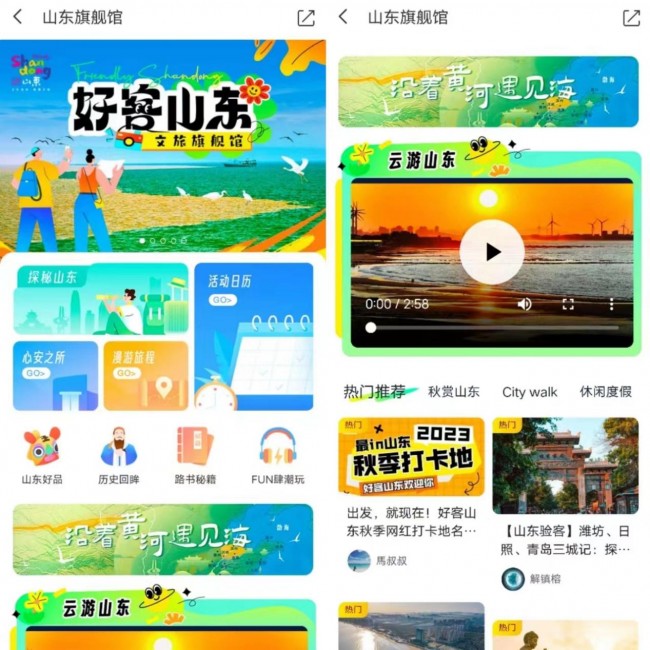650x650 pixels.
Task: Go to the 心安之所 section
Action: click(x=55, y=375)
